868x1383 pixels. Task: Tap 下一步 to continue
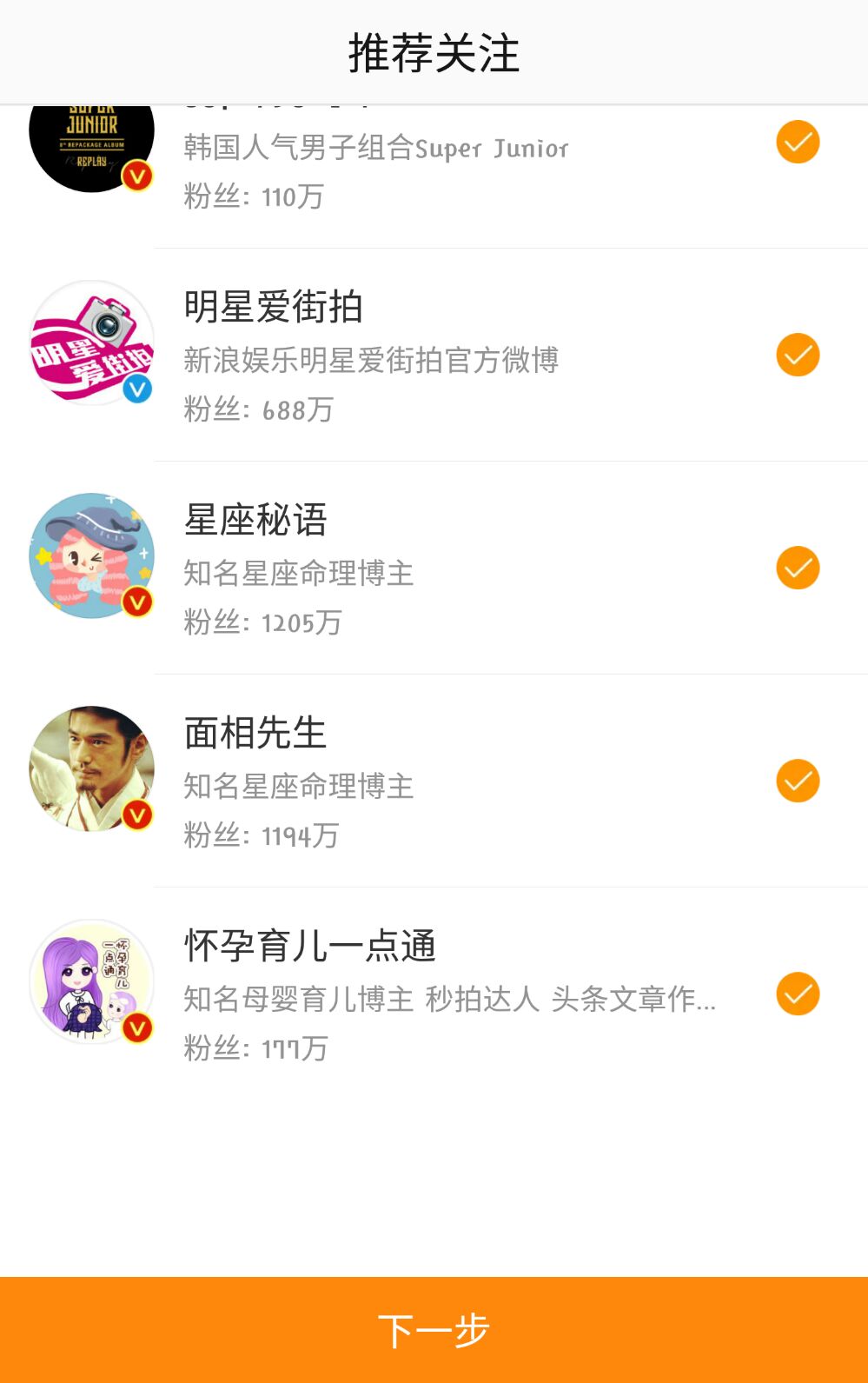tap(434, 1330)
